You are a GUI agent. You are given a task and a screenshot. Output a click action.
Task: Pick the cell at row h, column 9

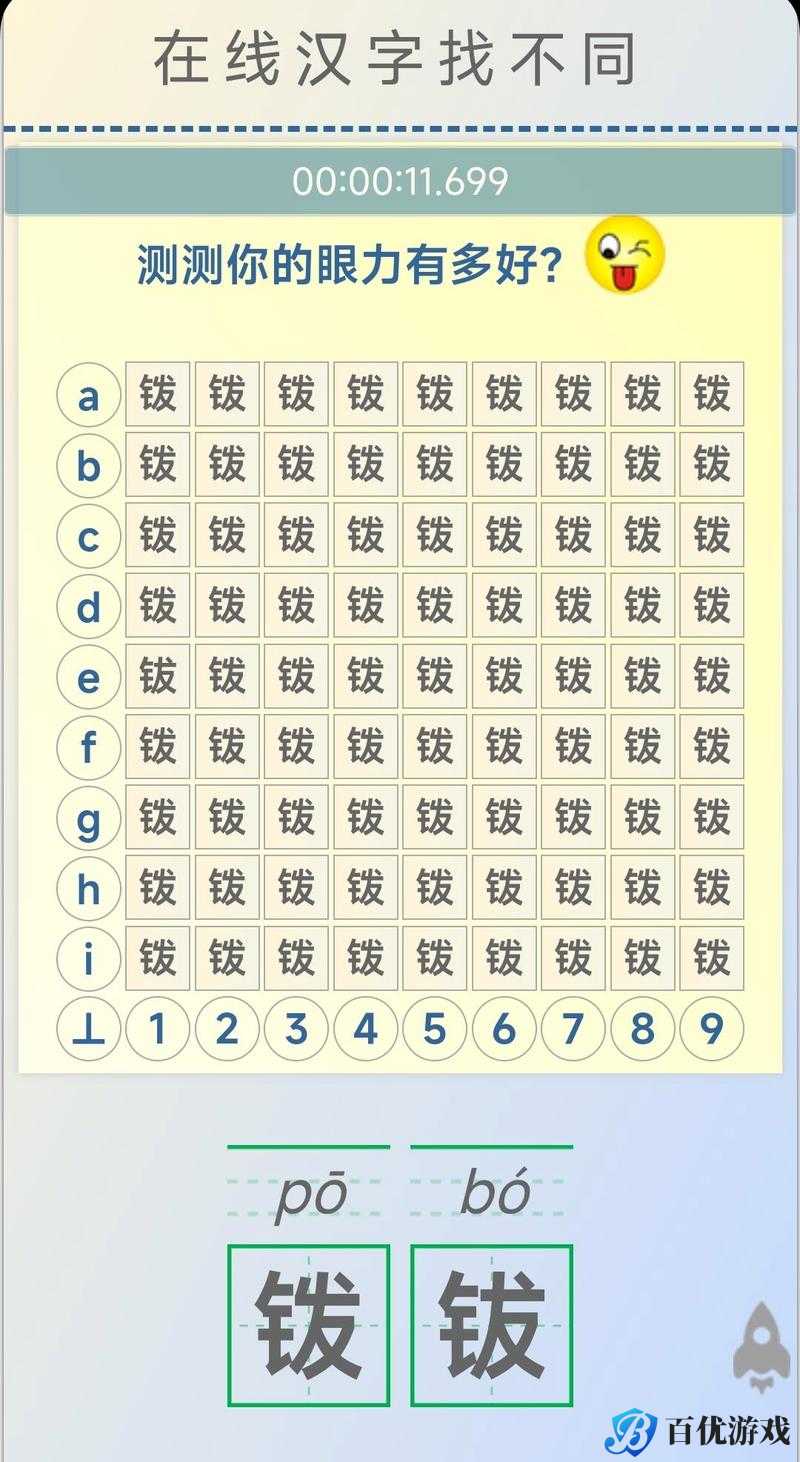(x=712, y=888)
